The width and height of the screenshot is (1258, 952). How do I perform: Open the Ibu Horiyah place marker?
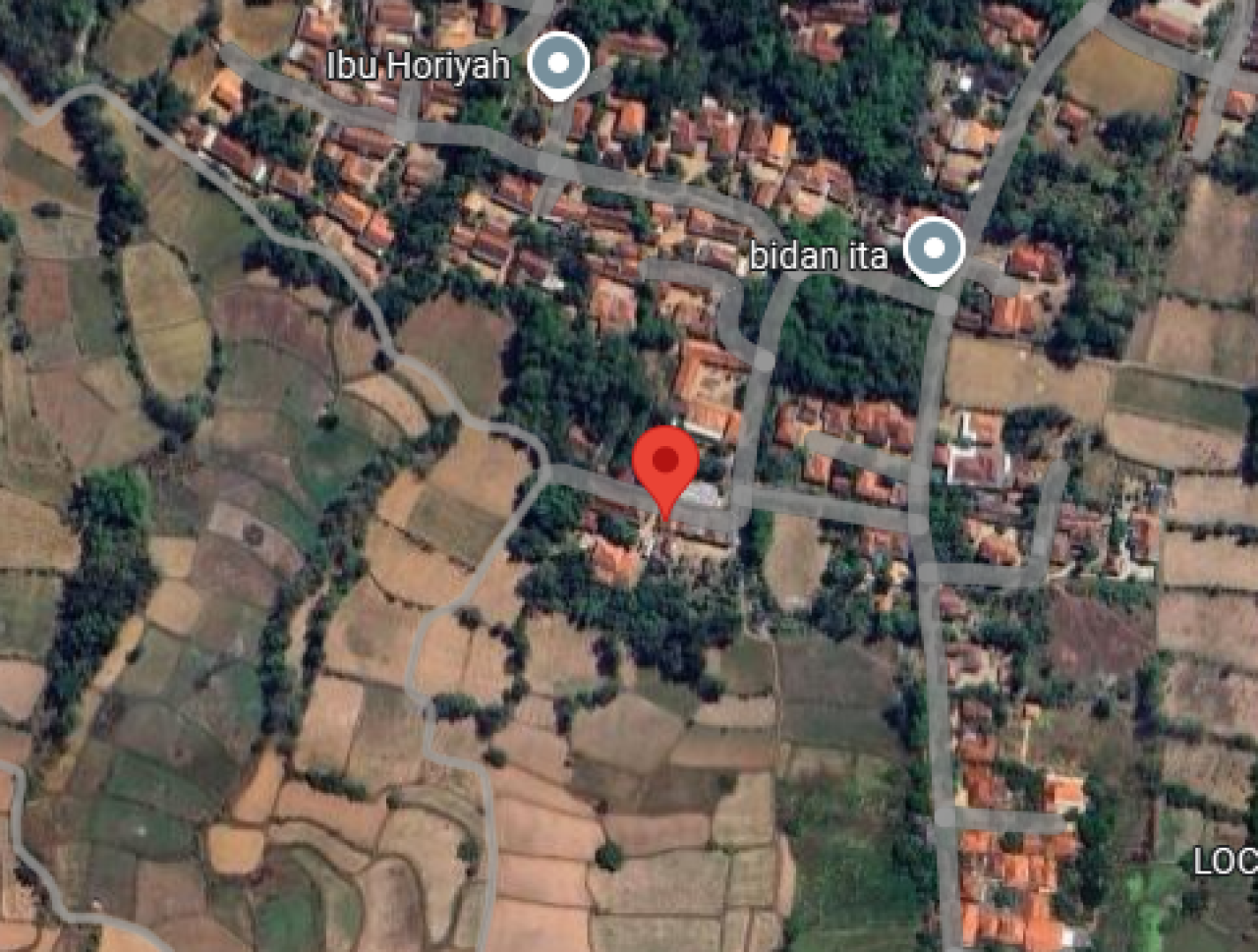[x=558, y=63]
